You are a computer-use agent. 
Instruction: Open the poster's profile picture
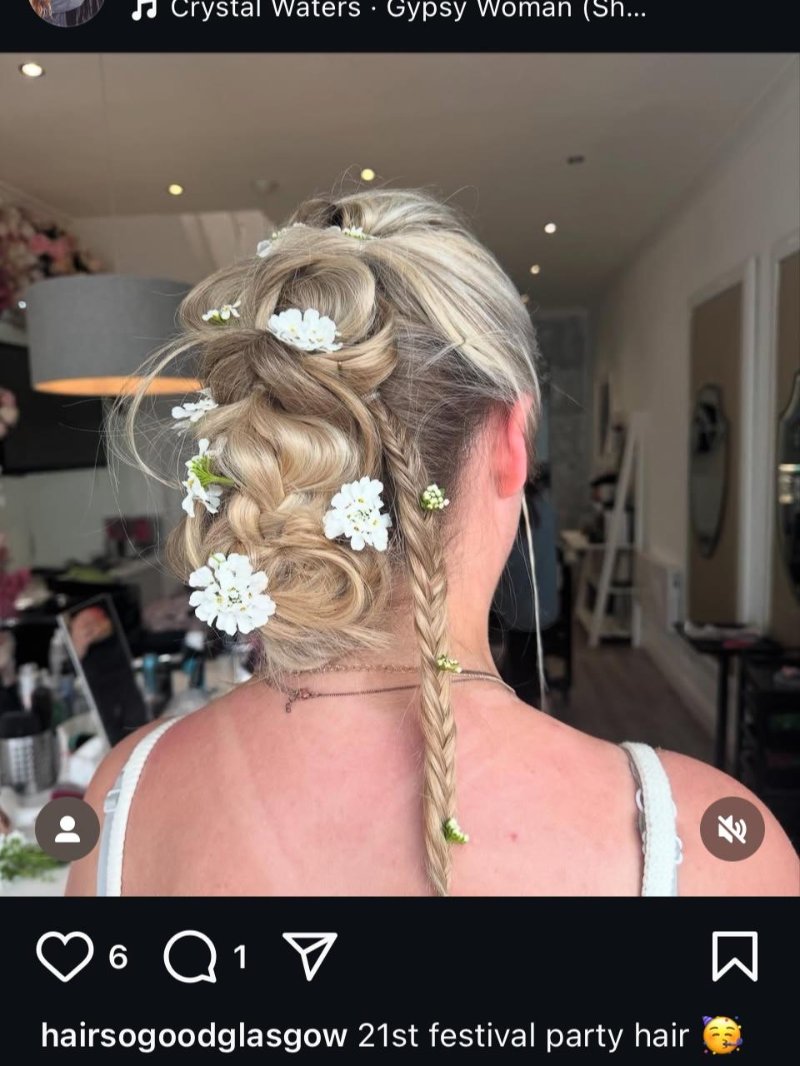[67, 10]
